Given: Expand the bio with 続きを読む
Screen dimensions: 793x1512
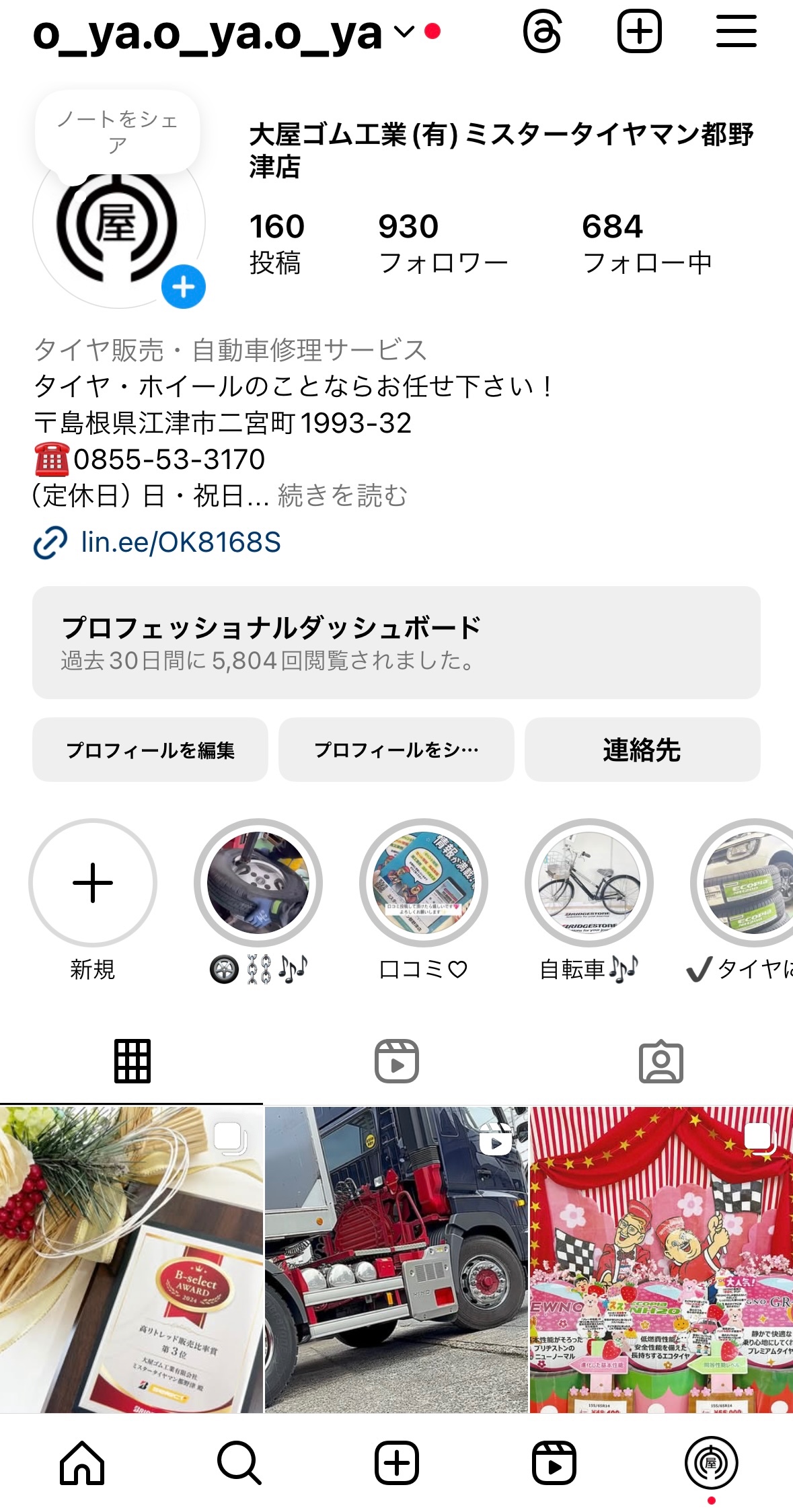Looking at the screenshot, I should [x=340, y=495].
